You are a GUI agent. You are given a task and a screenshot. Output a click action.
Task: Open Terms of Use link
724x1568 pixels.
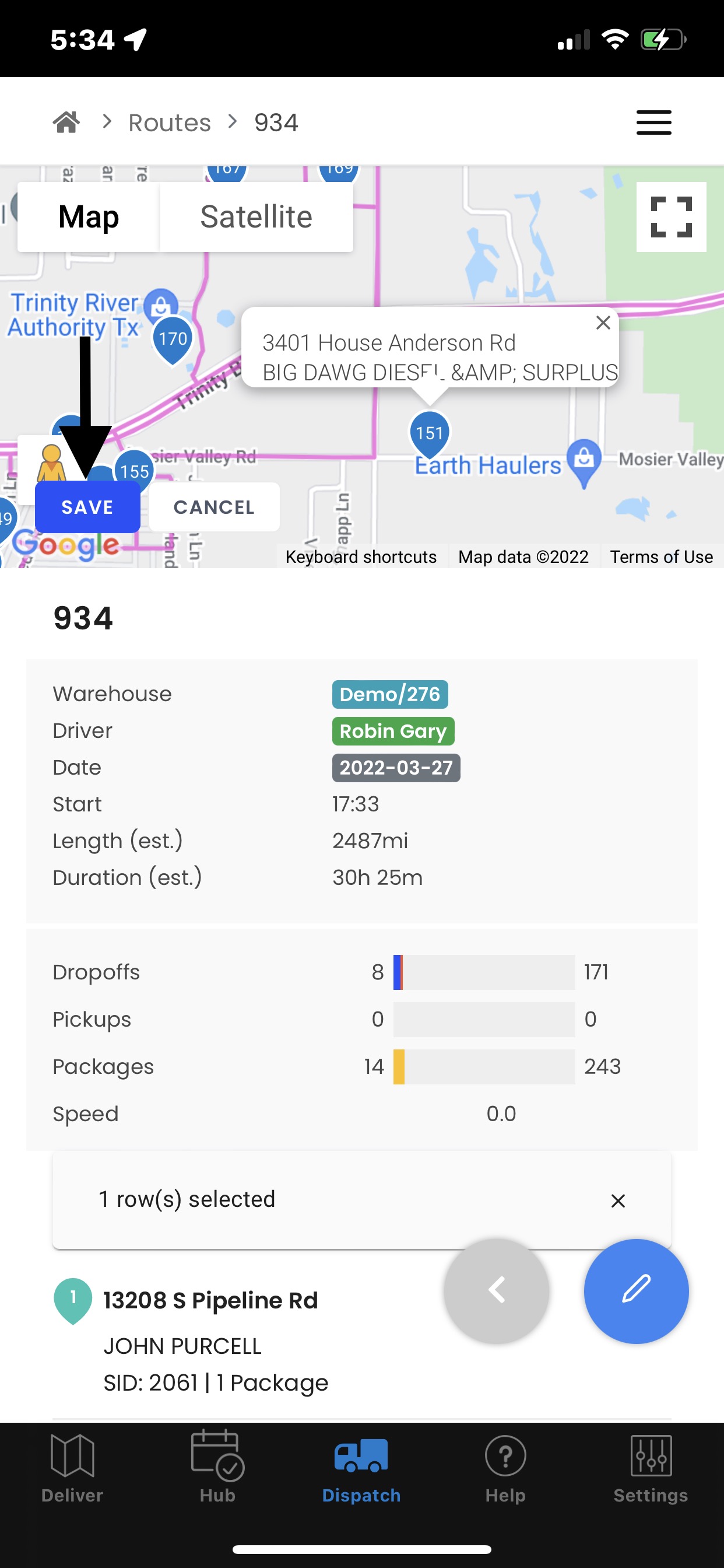[x=661, y=557]
